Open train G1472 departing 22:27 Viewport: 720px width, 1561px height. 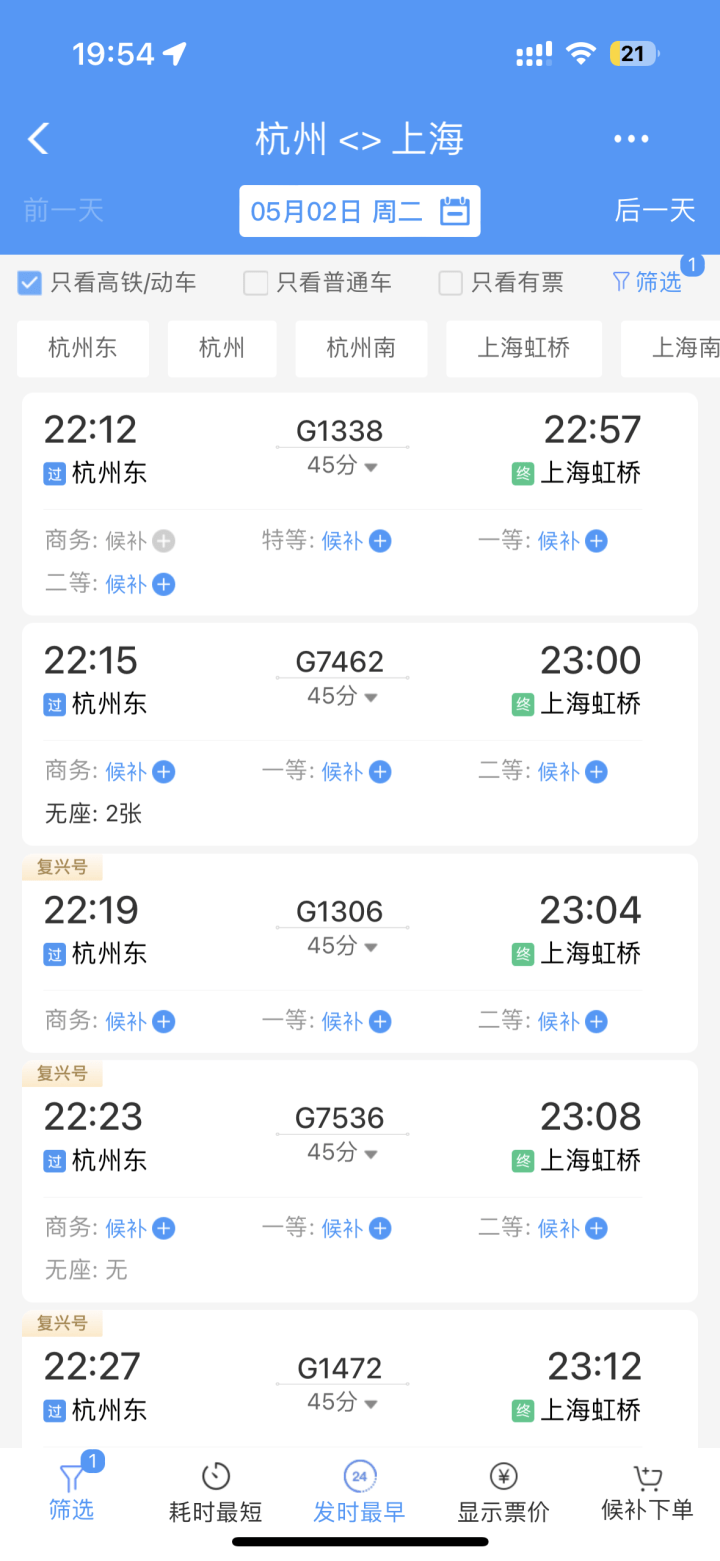(340, 1368)
